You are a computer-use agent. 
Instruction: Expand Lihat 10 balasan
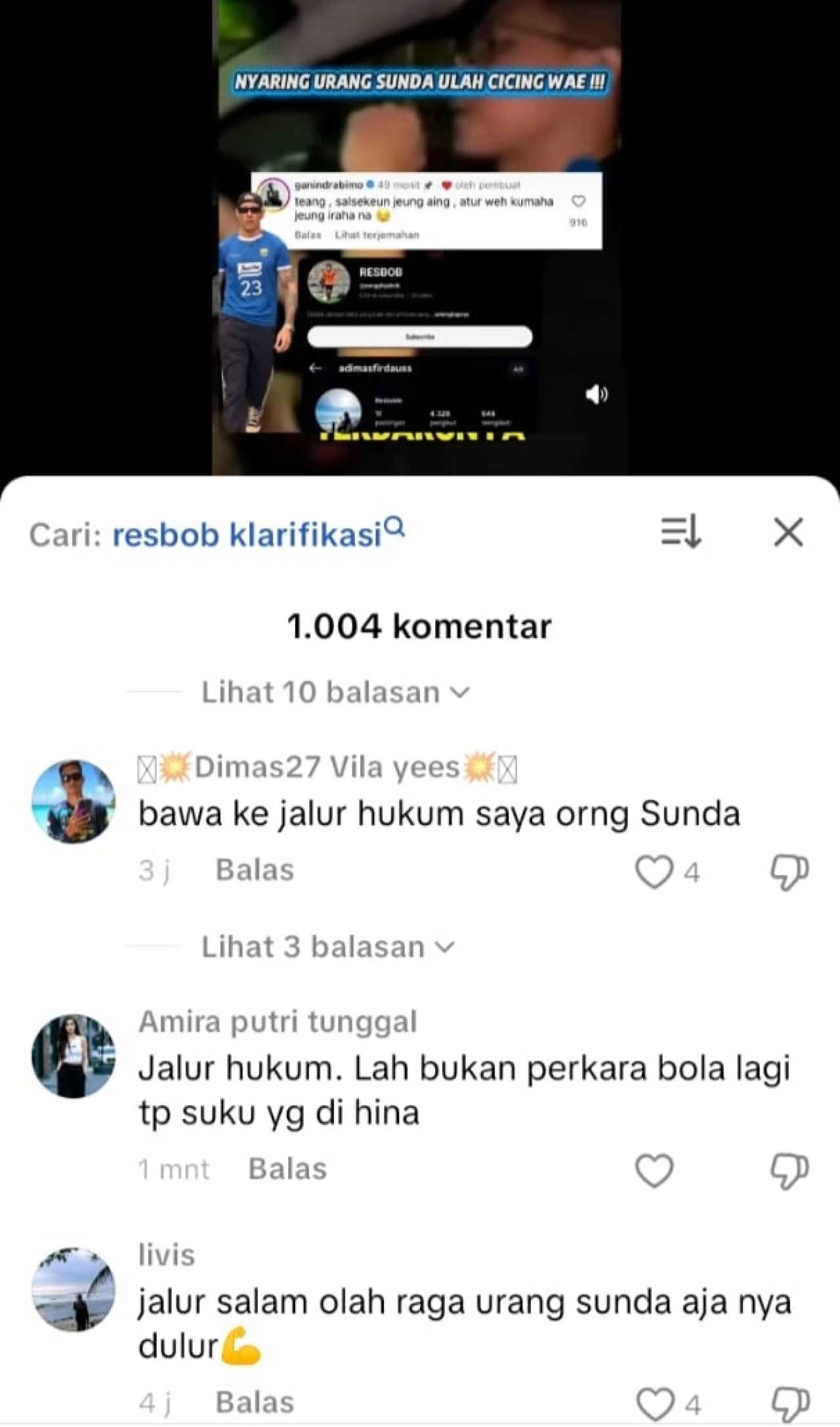tap(335, 692)
